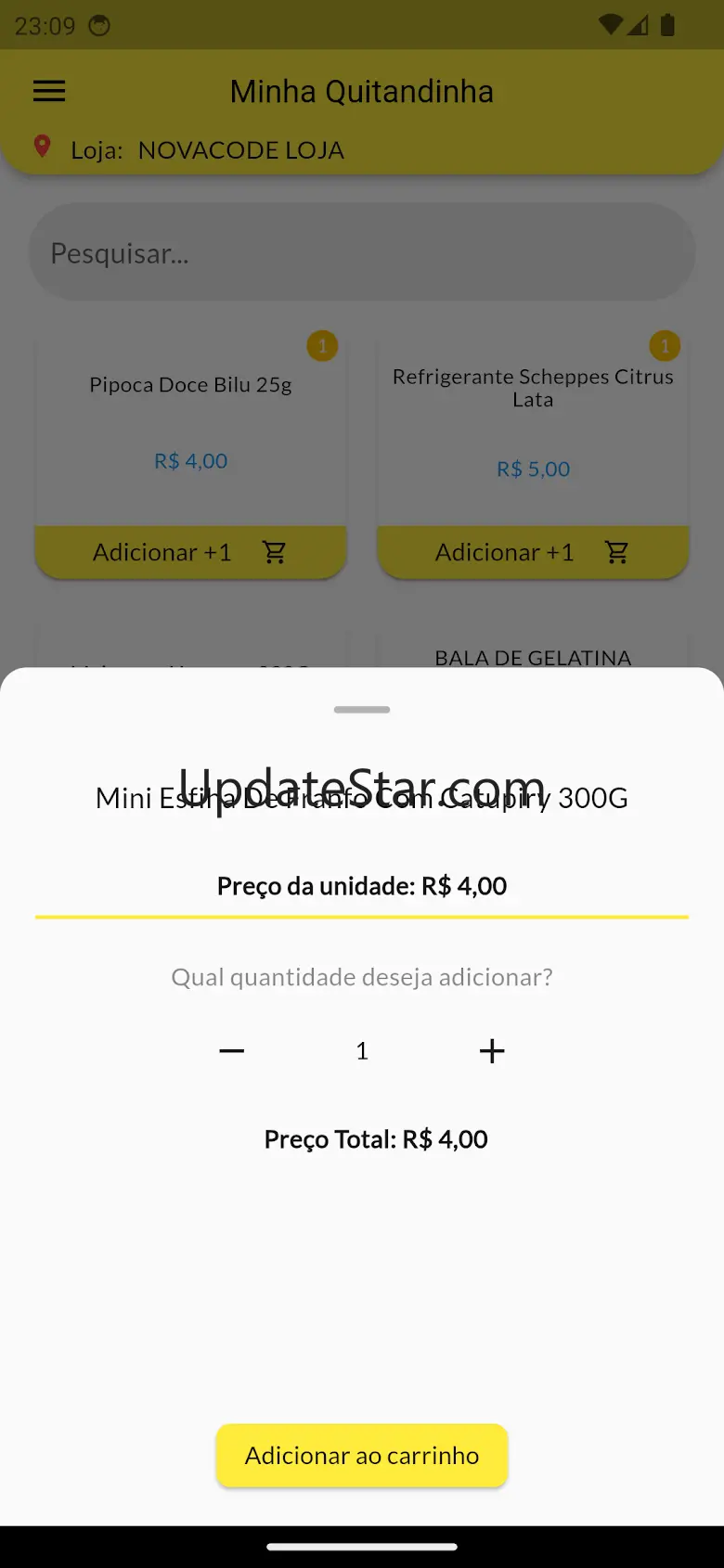Decrease quantity with the minus button
This screenshot has height=1568, width=724.
point(232,1050)
